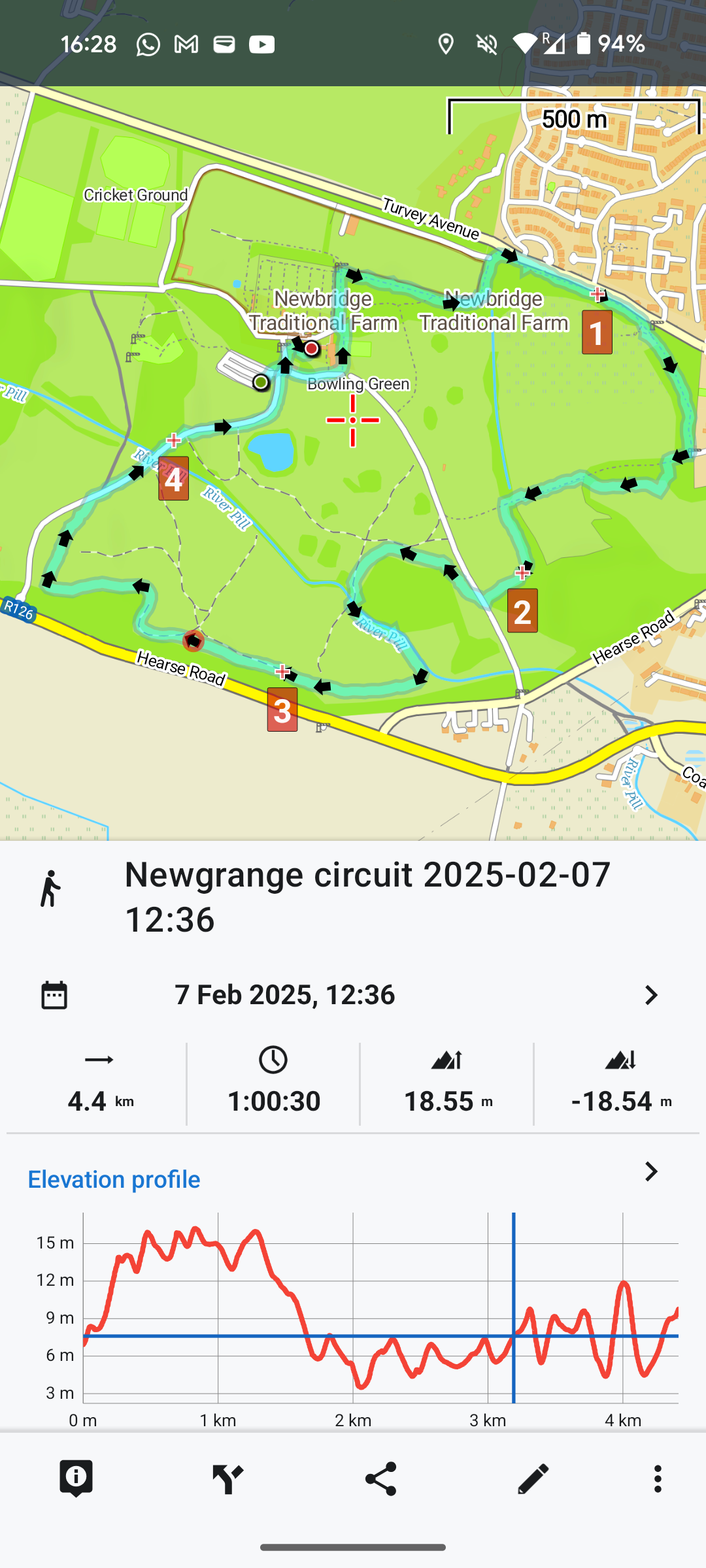
Task: Open the track info and waypoints button
Action: [x=76, y=1478]
